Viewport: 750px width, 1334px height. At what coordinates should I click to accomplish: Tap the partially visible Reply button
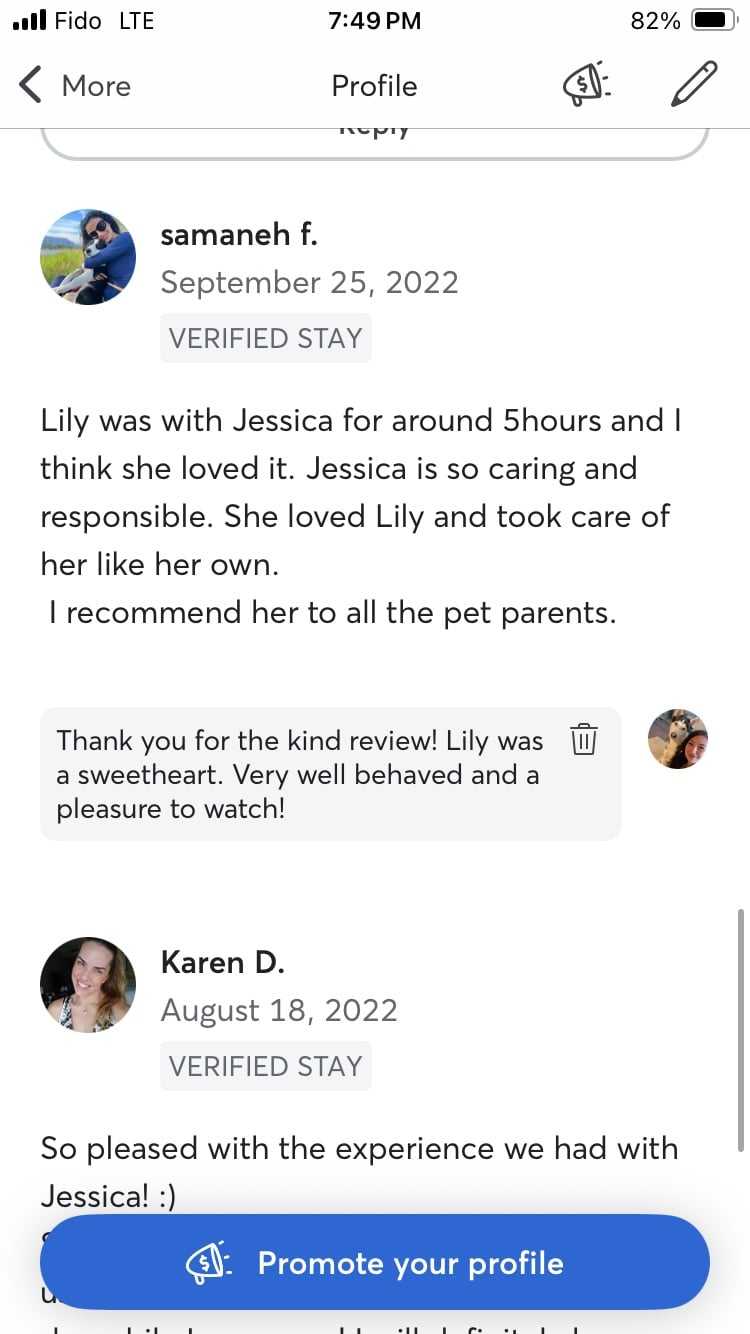(x=374, y=138)
